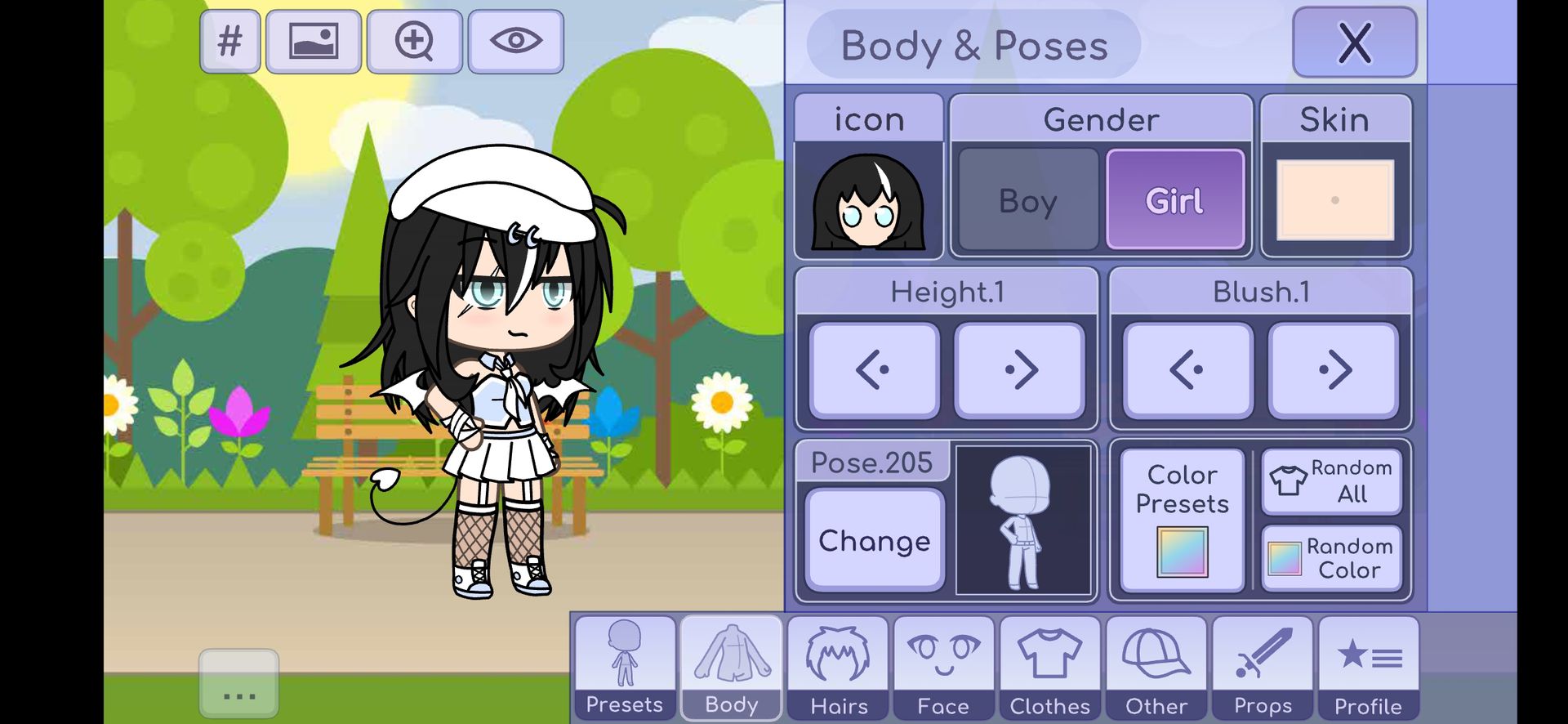Randomize everything with Random All
Image resolution: width=1568 pixels, height=724 pixels.
(1331, 481)
